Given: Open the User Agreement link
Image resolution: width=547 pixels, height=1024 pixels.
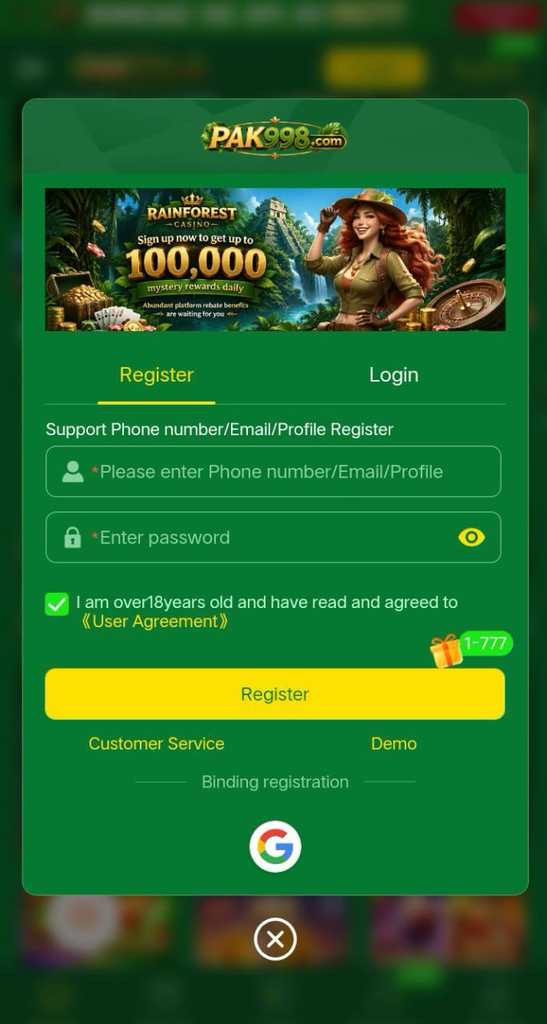Looking at the screenshot, I should [154, 621].
